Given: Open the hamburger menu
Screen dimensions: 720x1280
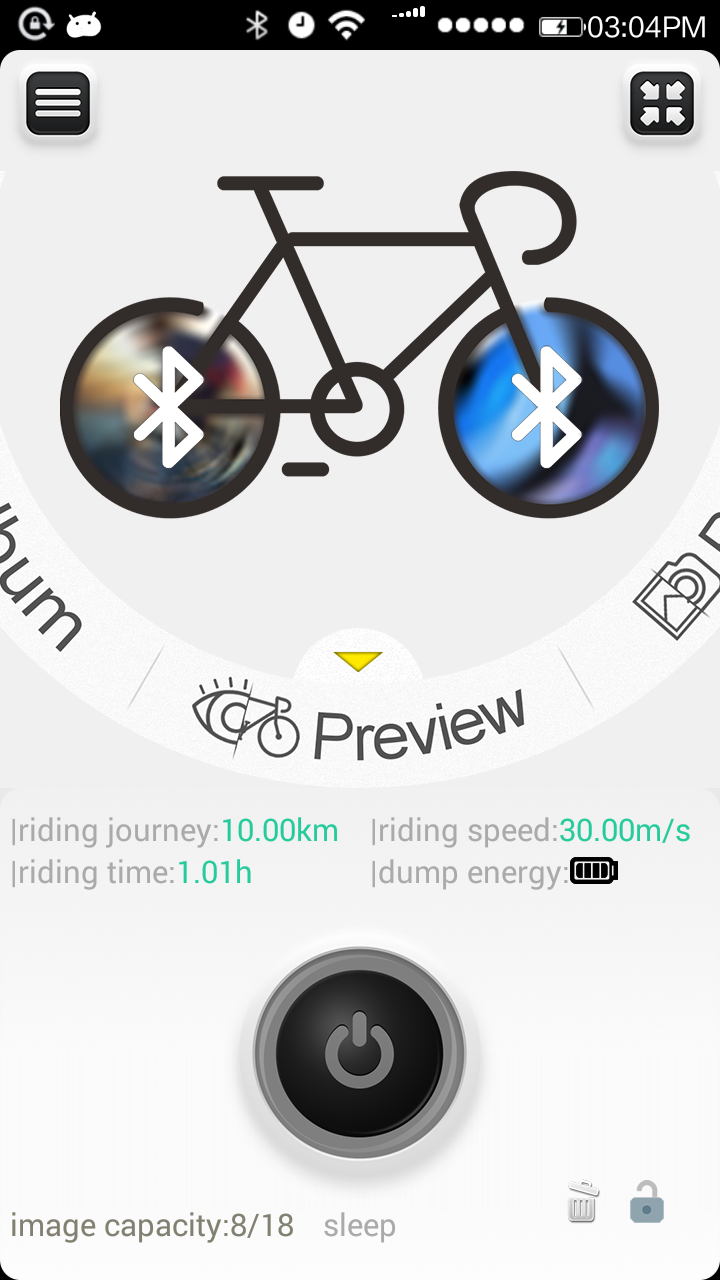Looking at the screenshot, I should click(x=58, y=103).
